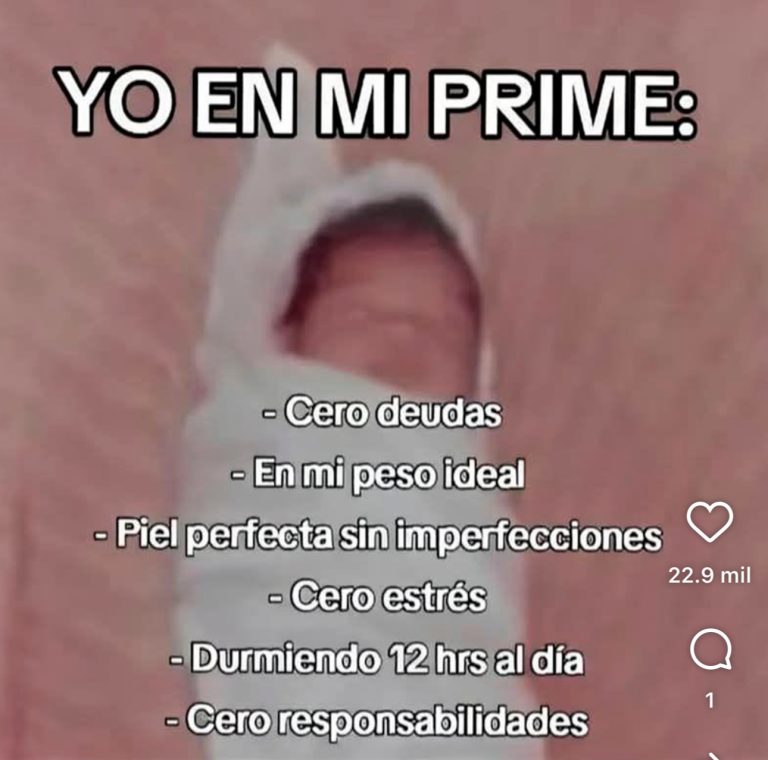Open the comments on this post
The height and width of the screenshot is (760, 768).
point(710,653)
